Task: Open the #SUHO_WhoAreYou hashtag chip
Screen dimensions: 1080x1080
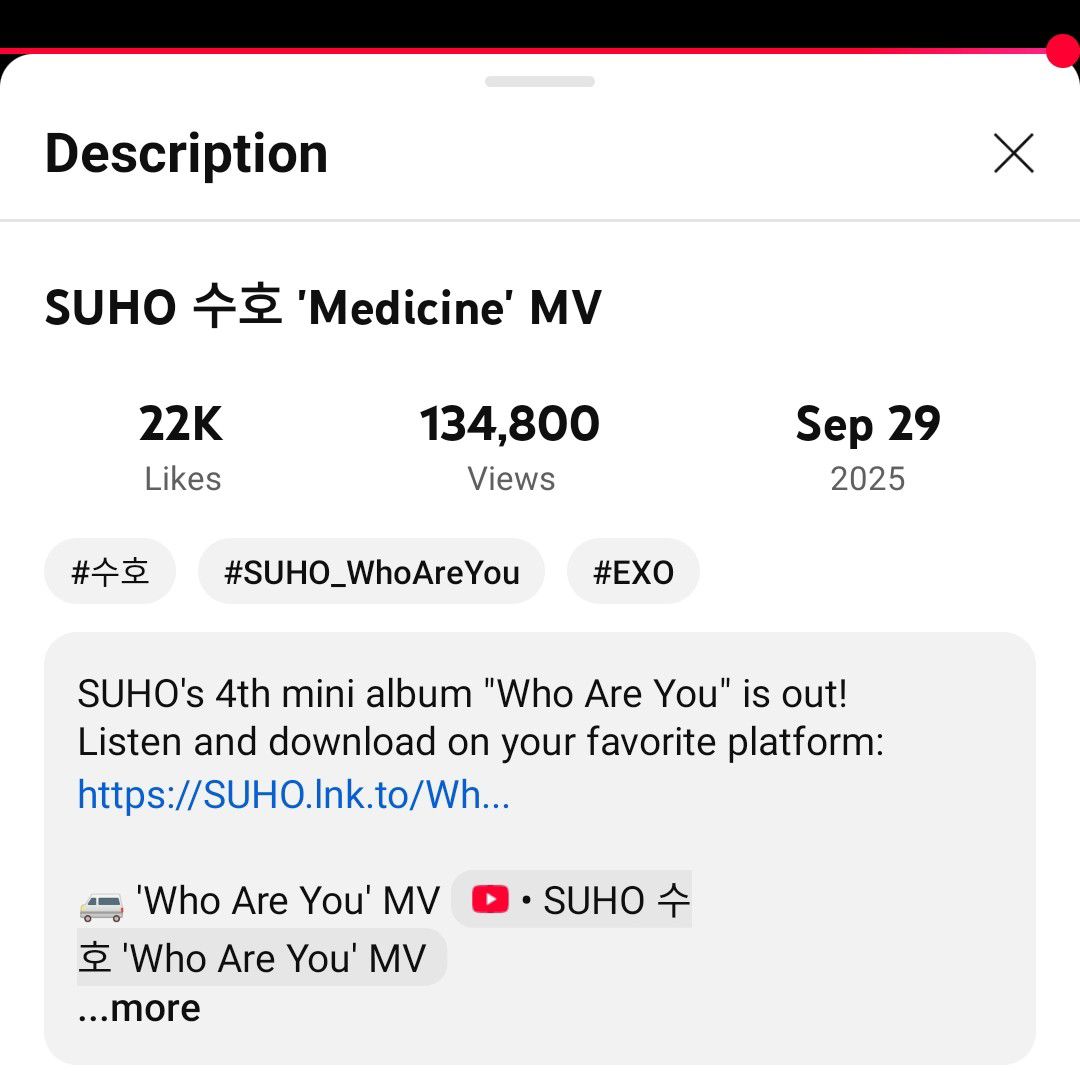Action: [x=371, y=572]
